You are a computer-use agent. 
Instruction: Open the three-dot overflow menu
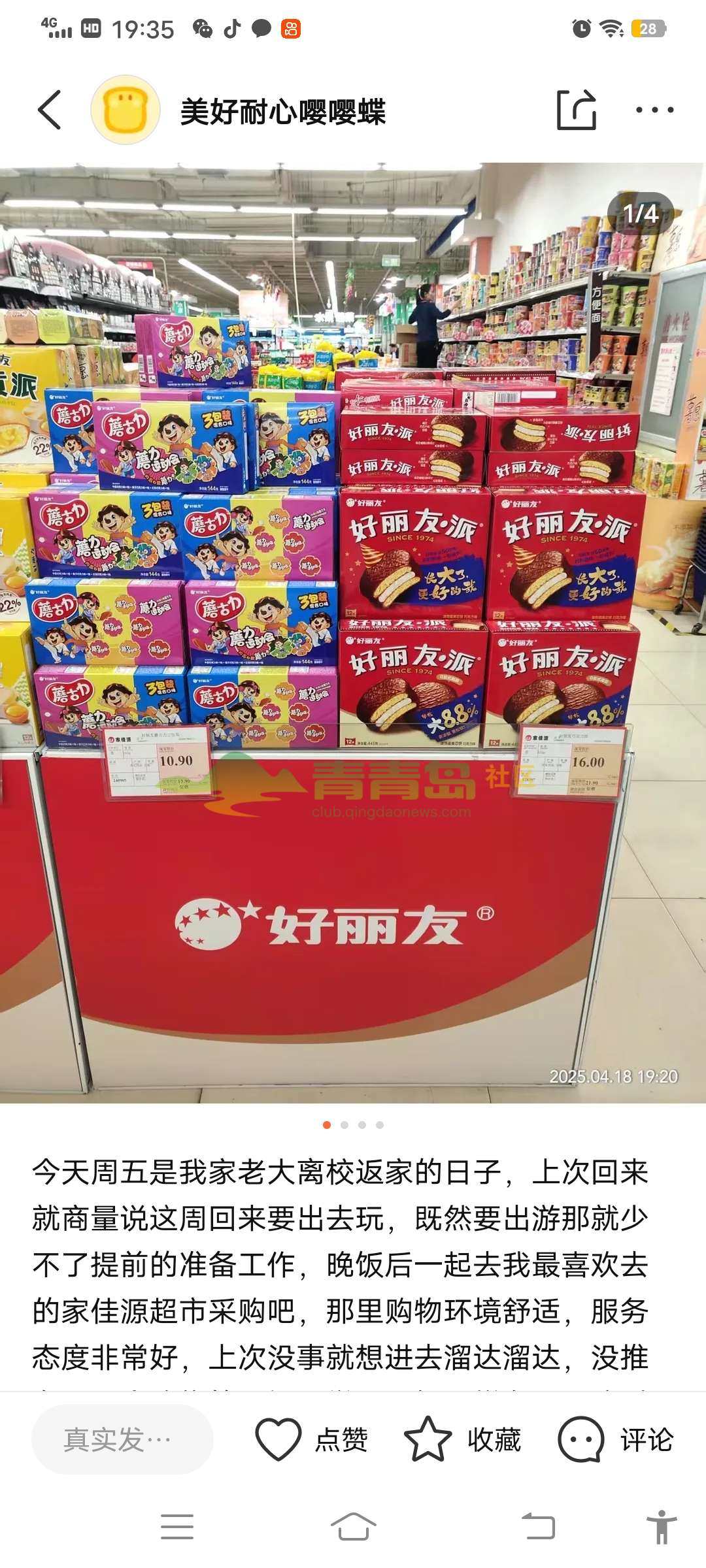point(654,110)
